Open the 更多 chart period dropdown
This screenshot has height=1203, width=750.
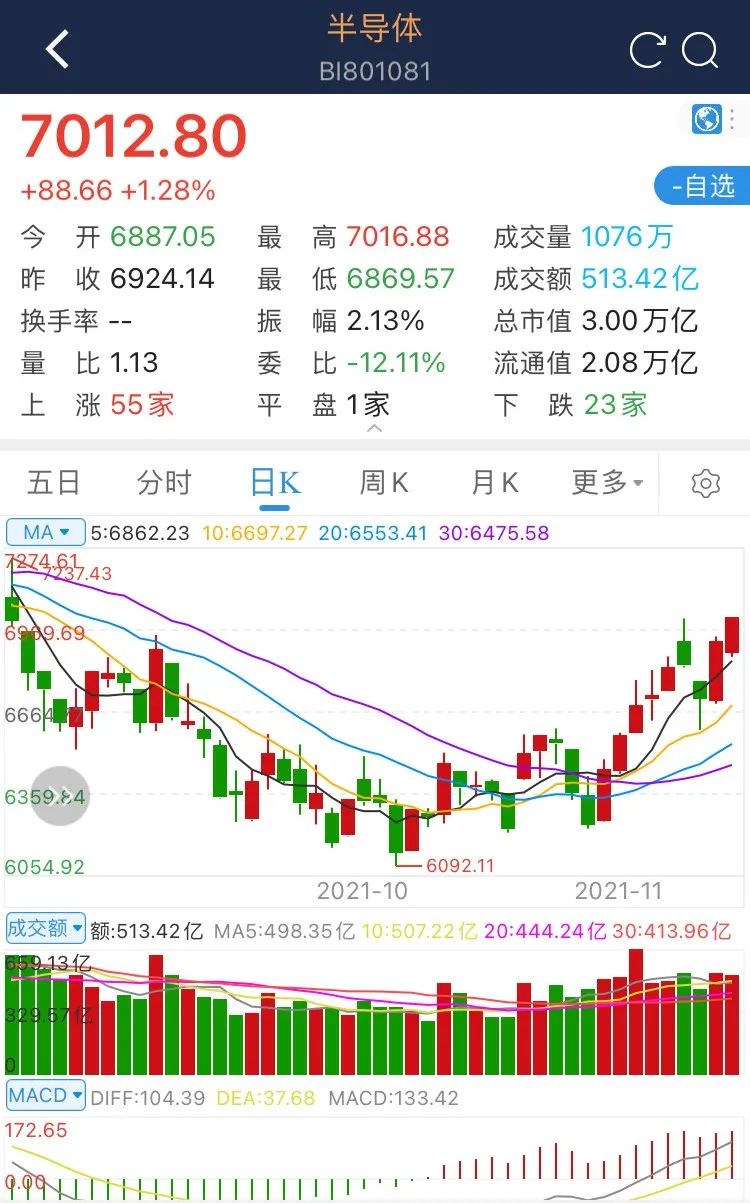tap(607, 483)
